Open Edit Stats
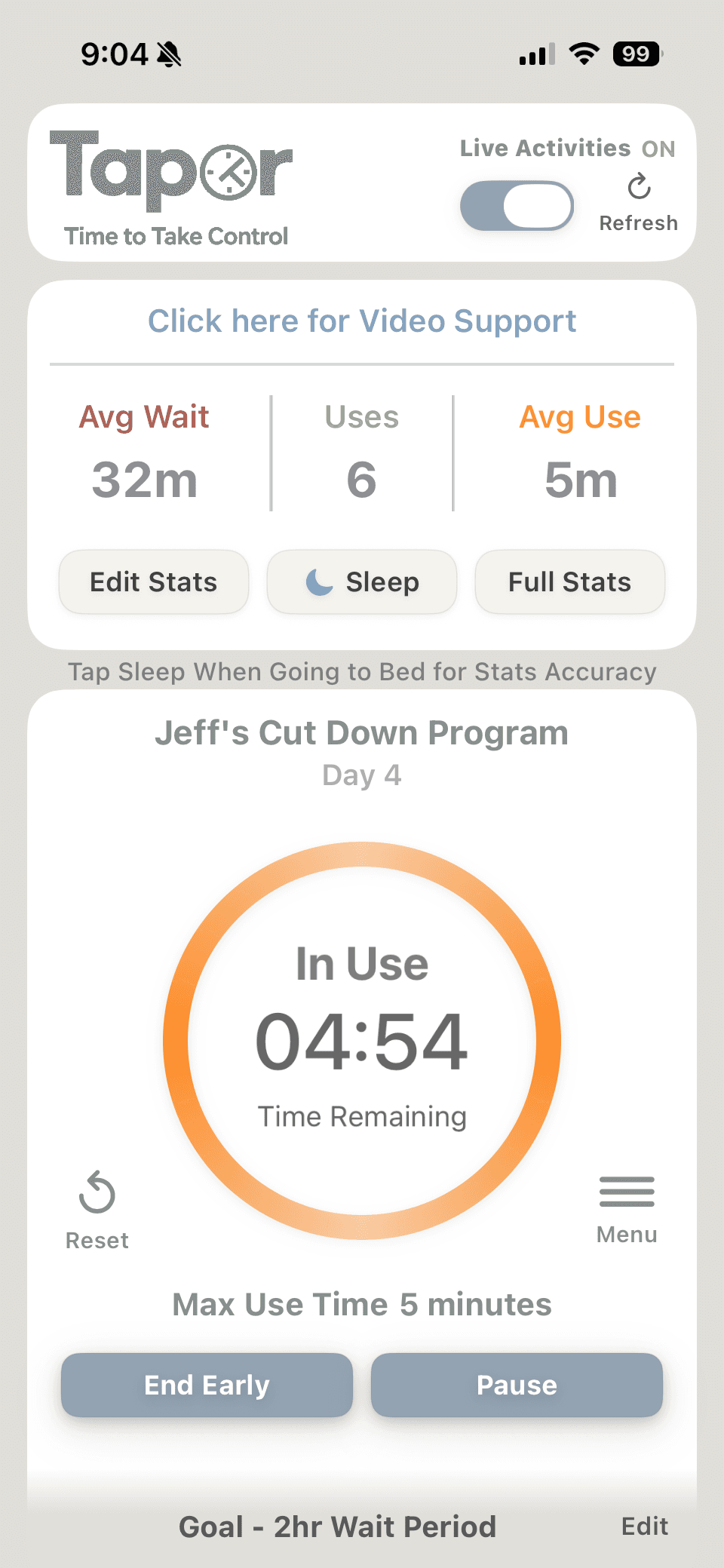The image size is (724, 1568). click(x=154, y=582)
